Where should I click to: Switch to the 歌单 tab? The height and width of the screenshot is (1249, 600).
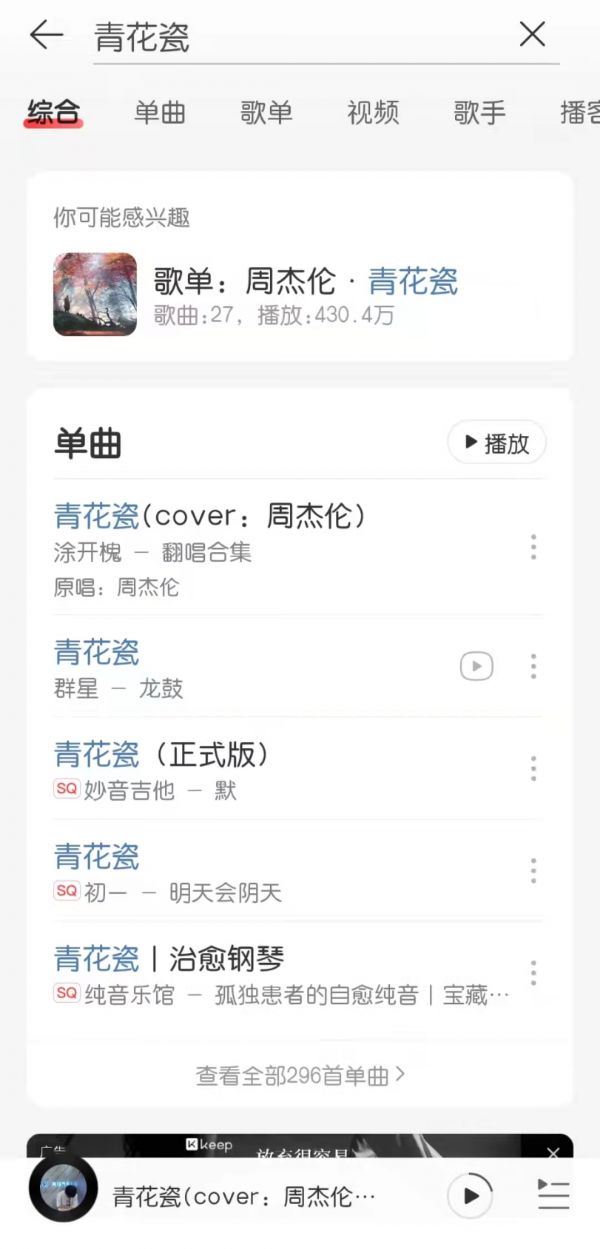pos(266,112)
